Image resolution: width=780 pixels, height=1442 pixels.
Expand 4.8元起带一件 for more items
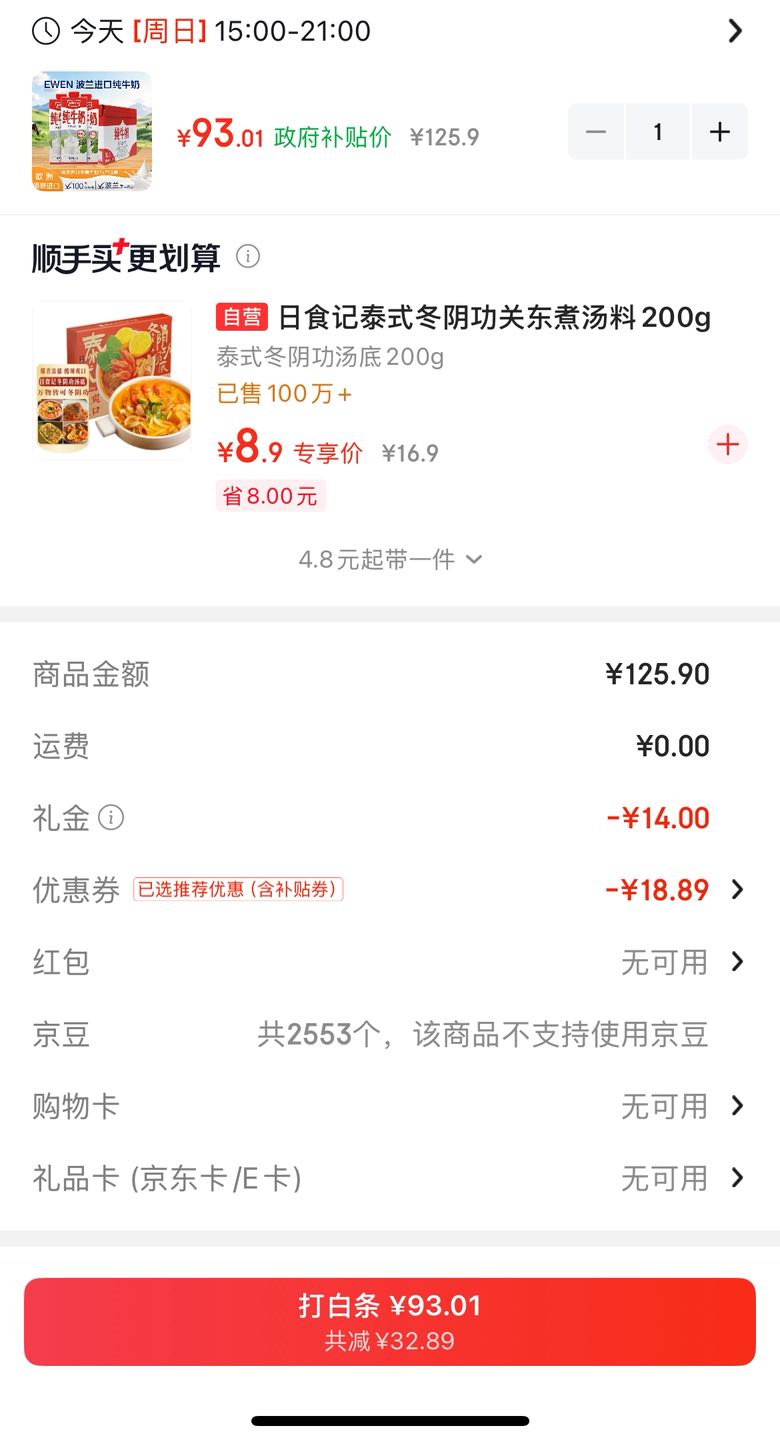click(390, 559)
